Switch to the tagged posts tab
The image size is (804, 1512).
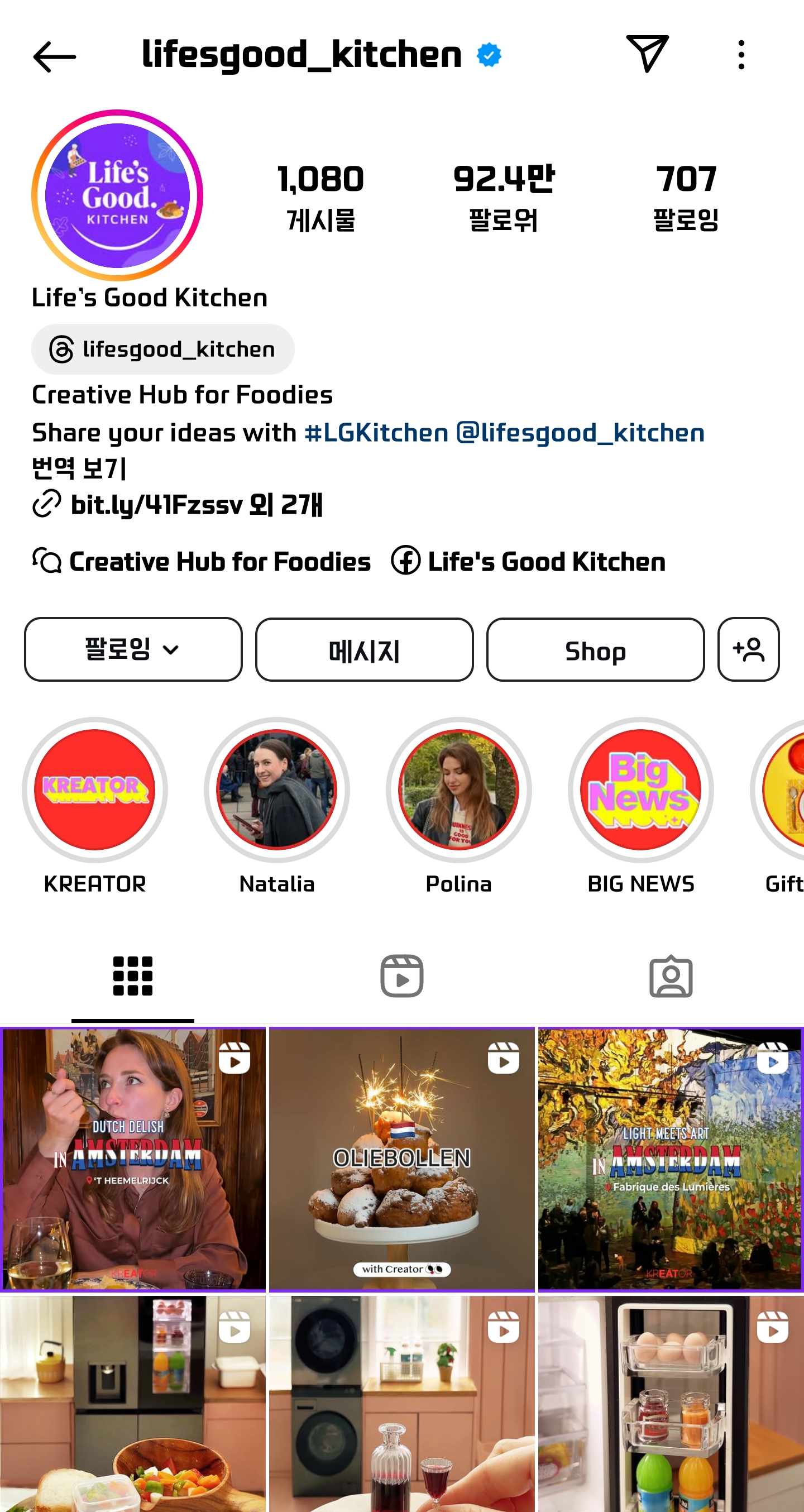[671, 976]
